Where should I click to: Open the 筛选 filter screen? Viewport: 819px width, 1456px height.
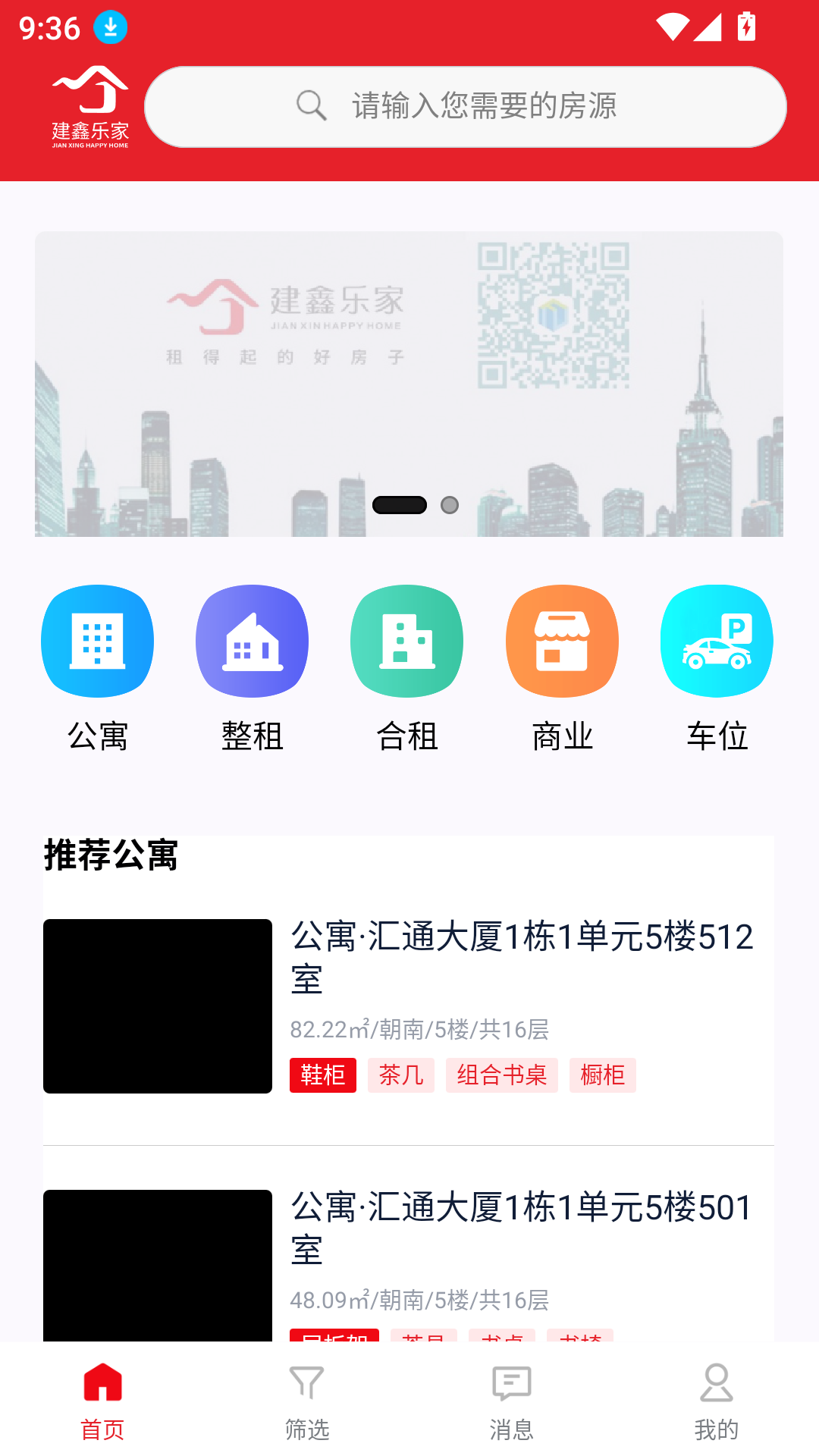pyautogui.click(x=307, y=1403)
